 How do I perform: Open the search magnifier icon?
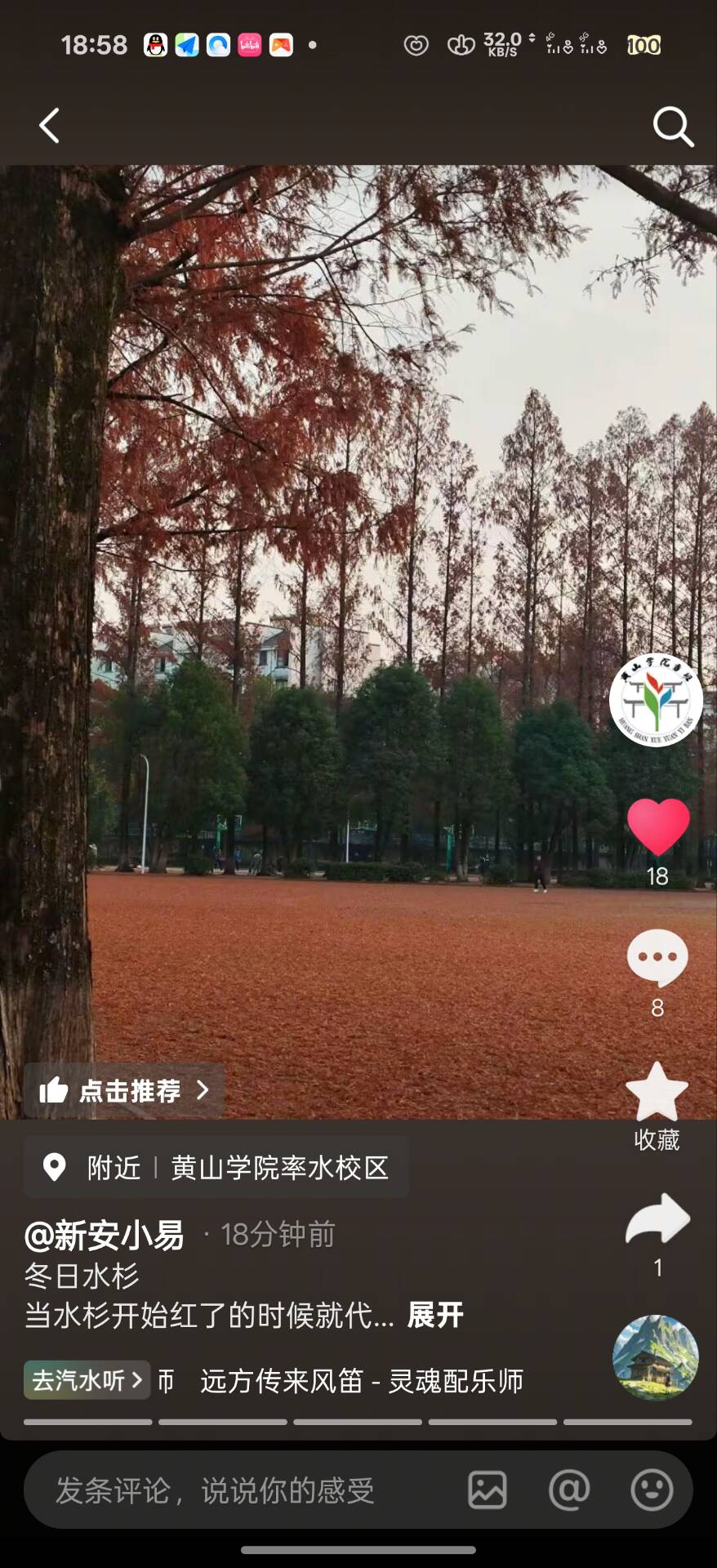673,127
